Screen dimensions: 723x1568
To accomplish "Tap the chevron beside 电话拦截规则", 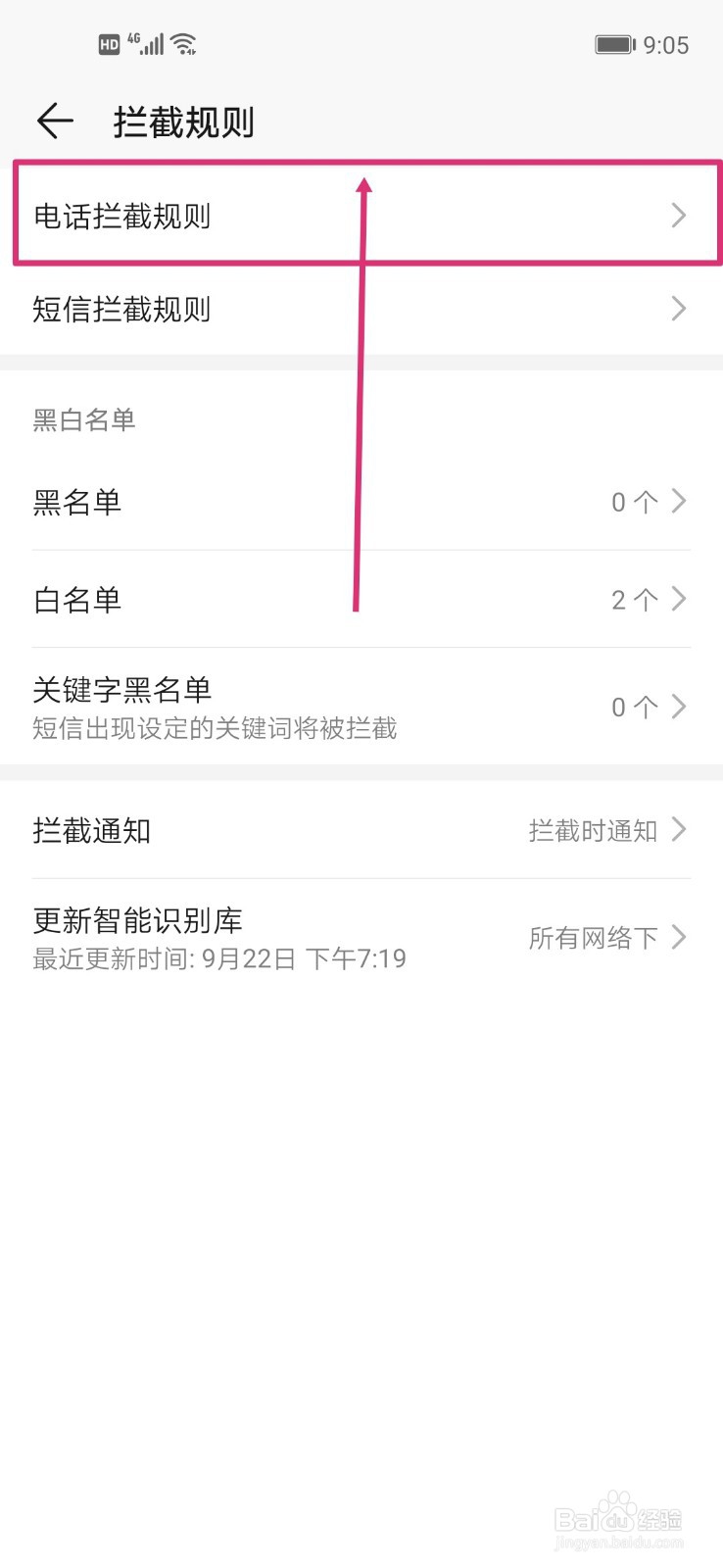I will [678, 216].
